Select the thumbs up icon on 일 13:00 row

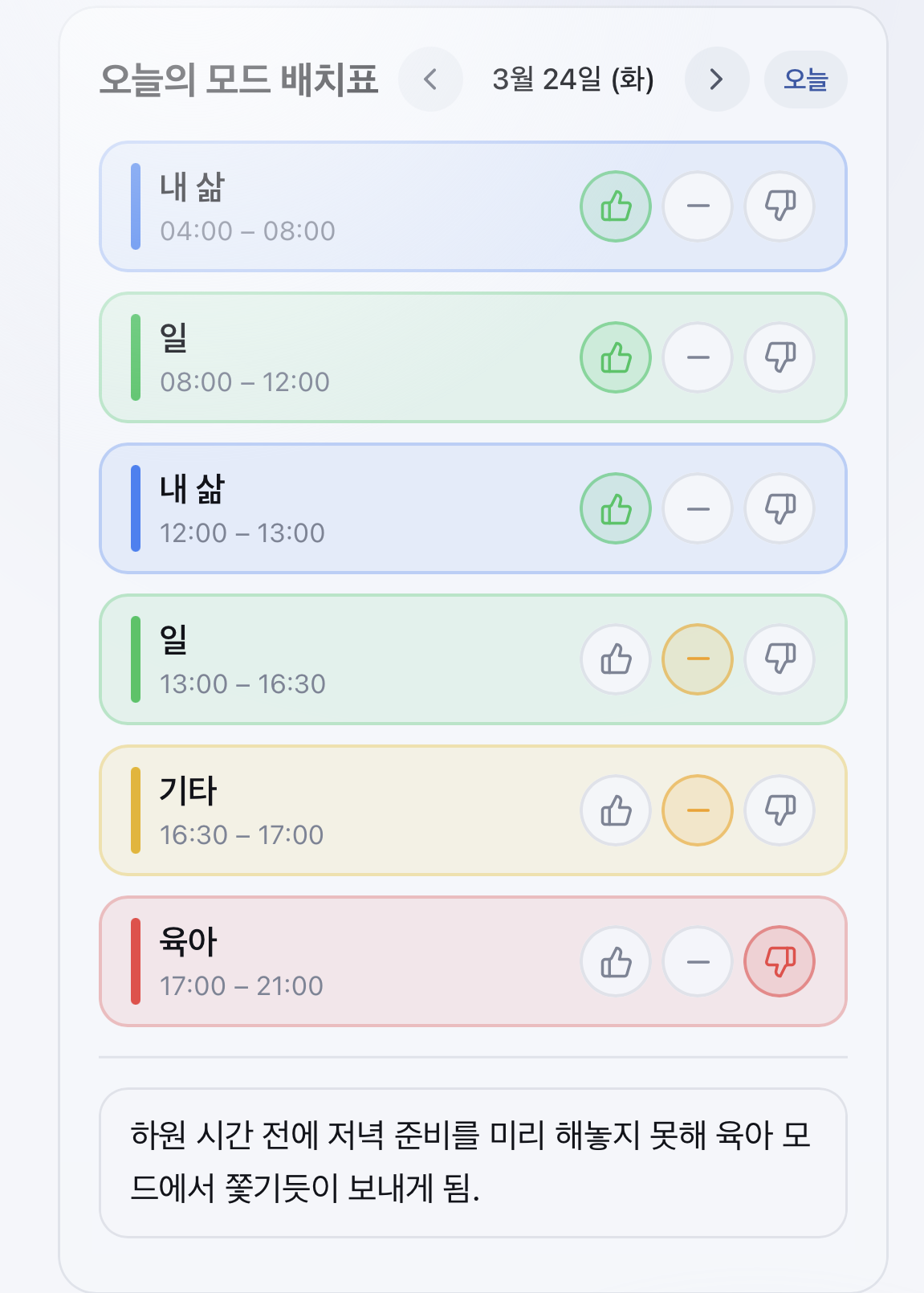pos(615,659)
